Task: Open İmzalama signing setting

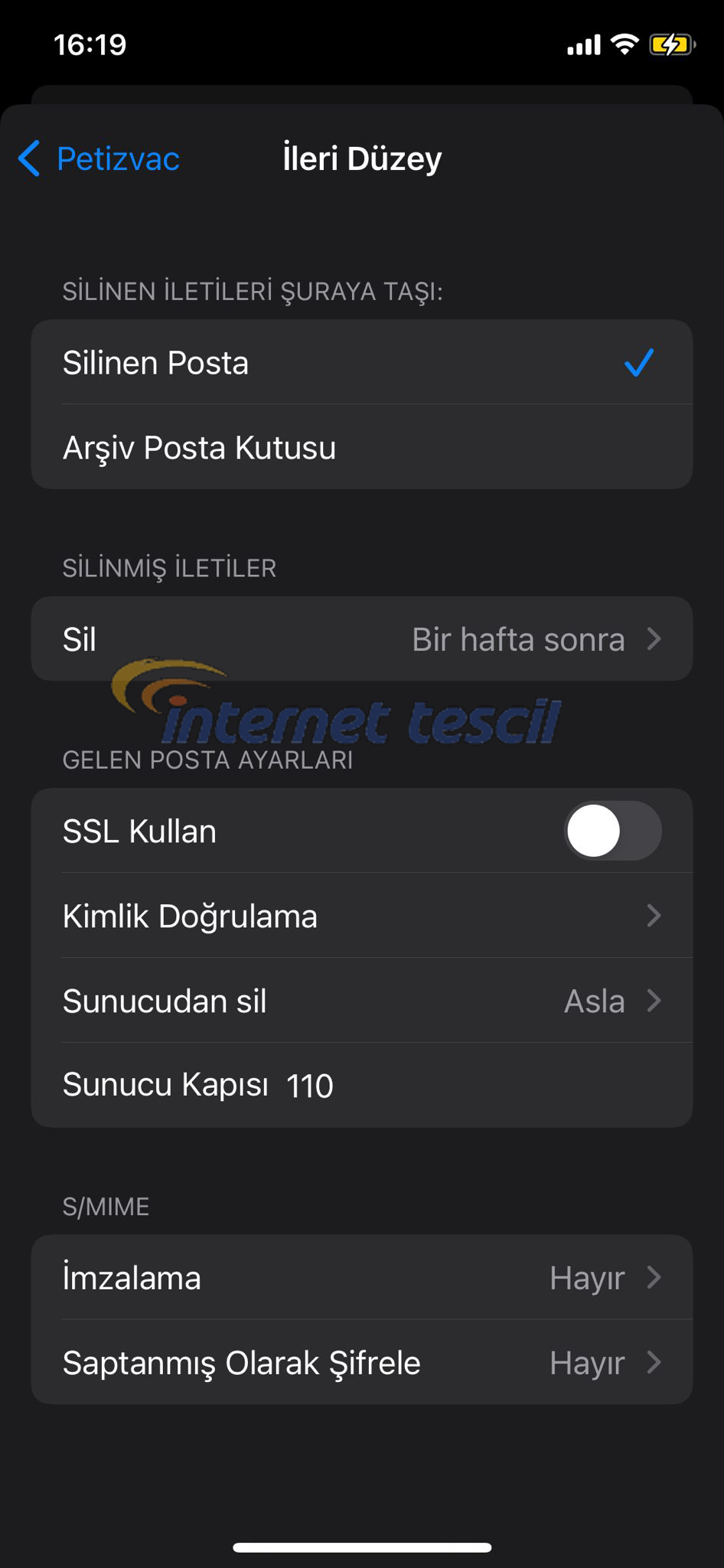Action: 361,1277
